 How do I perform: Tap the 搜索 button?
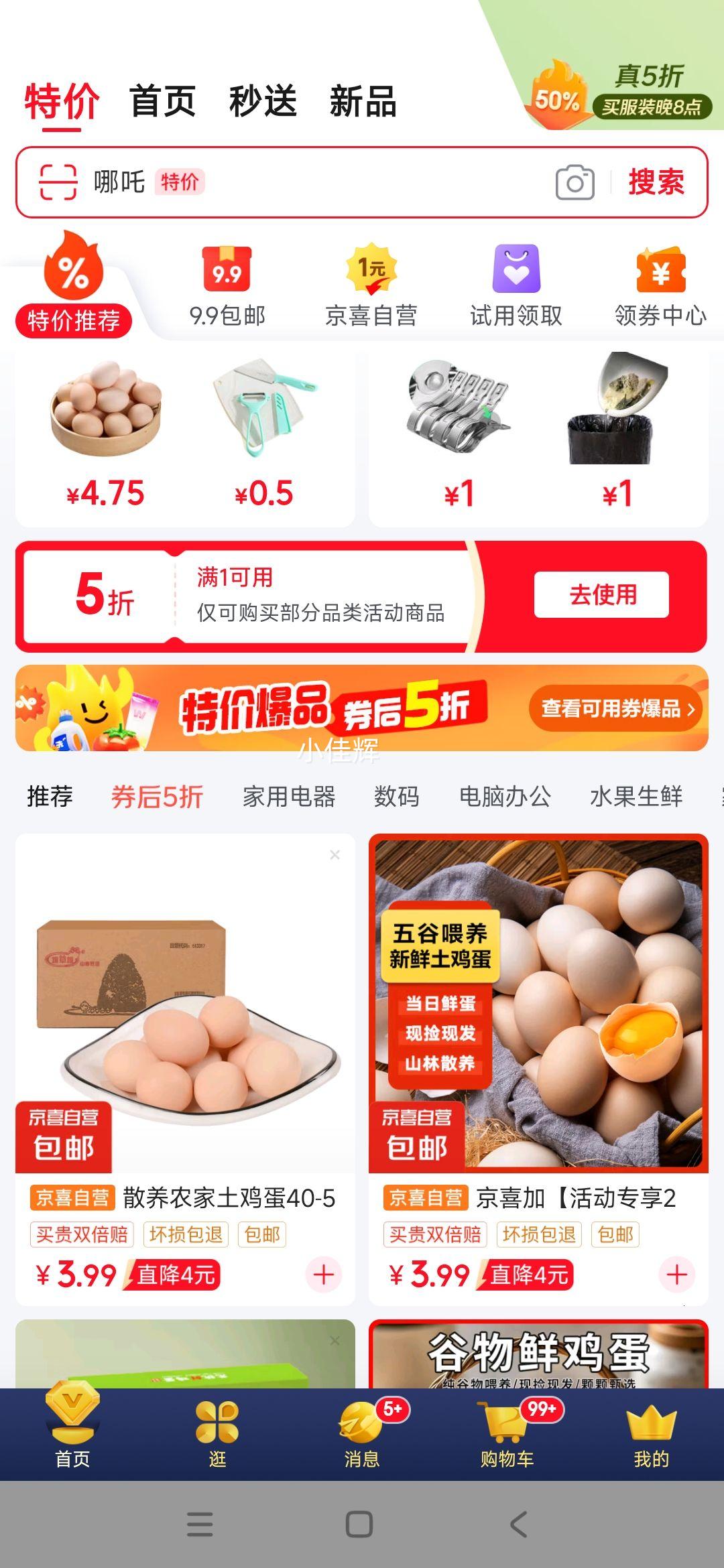point(656,182)
